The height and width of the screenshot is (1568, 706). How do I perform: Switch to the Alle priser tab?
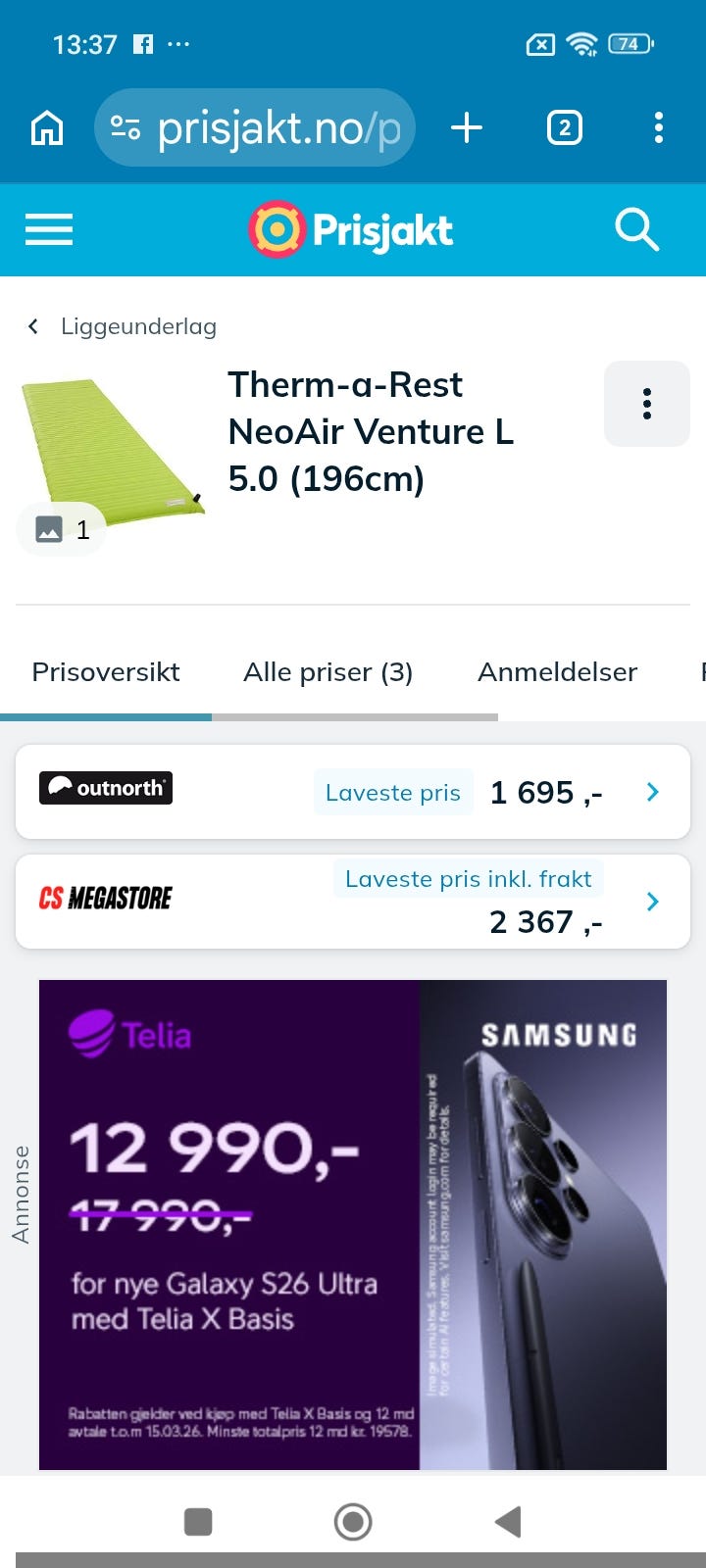[x=328, y=672]
